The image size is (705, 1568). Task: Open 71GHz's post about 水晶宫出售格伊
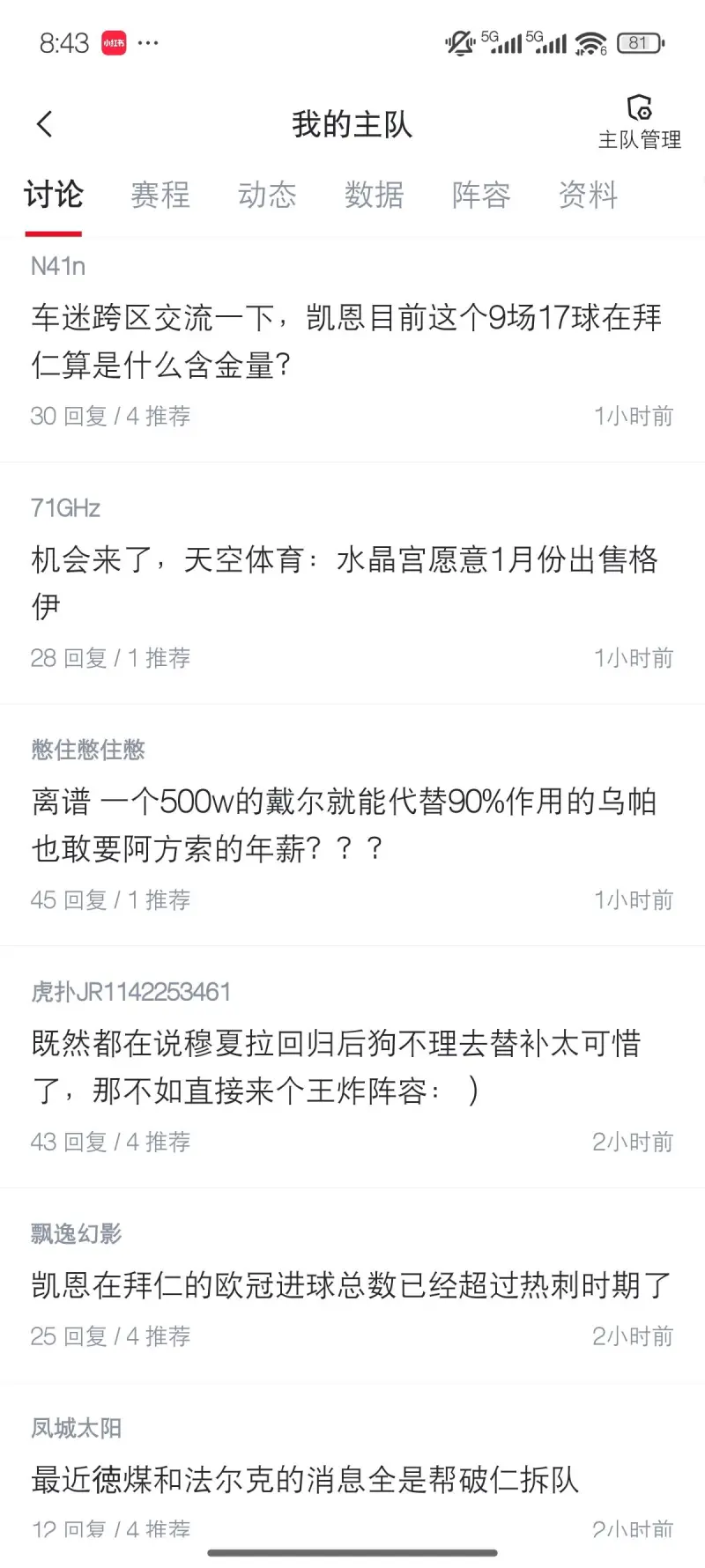click(345, 582)
